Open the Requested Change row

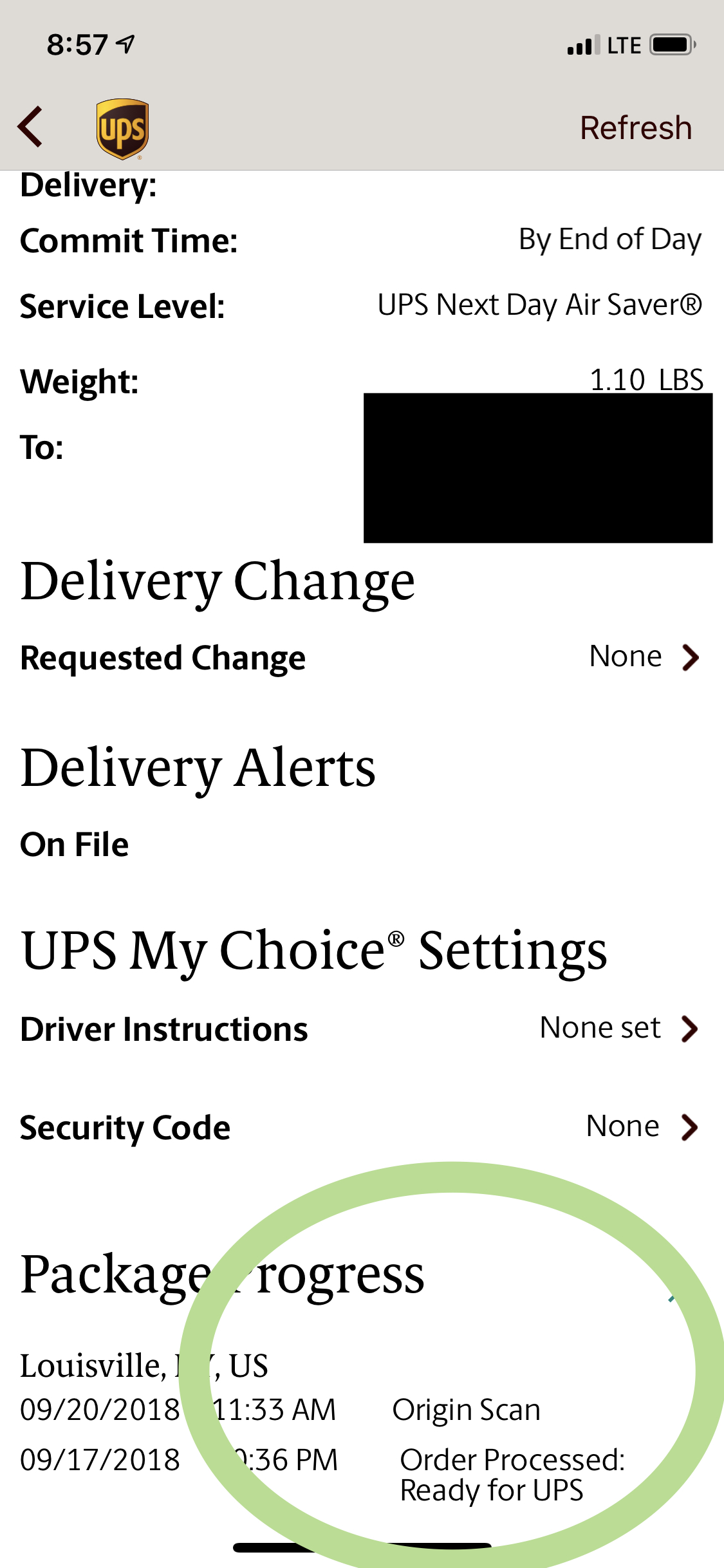[362, 658]
